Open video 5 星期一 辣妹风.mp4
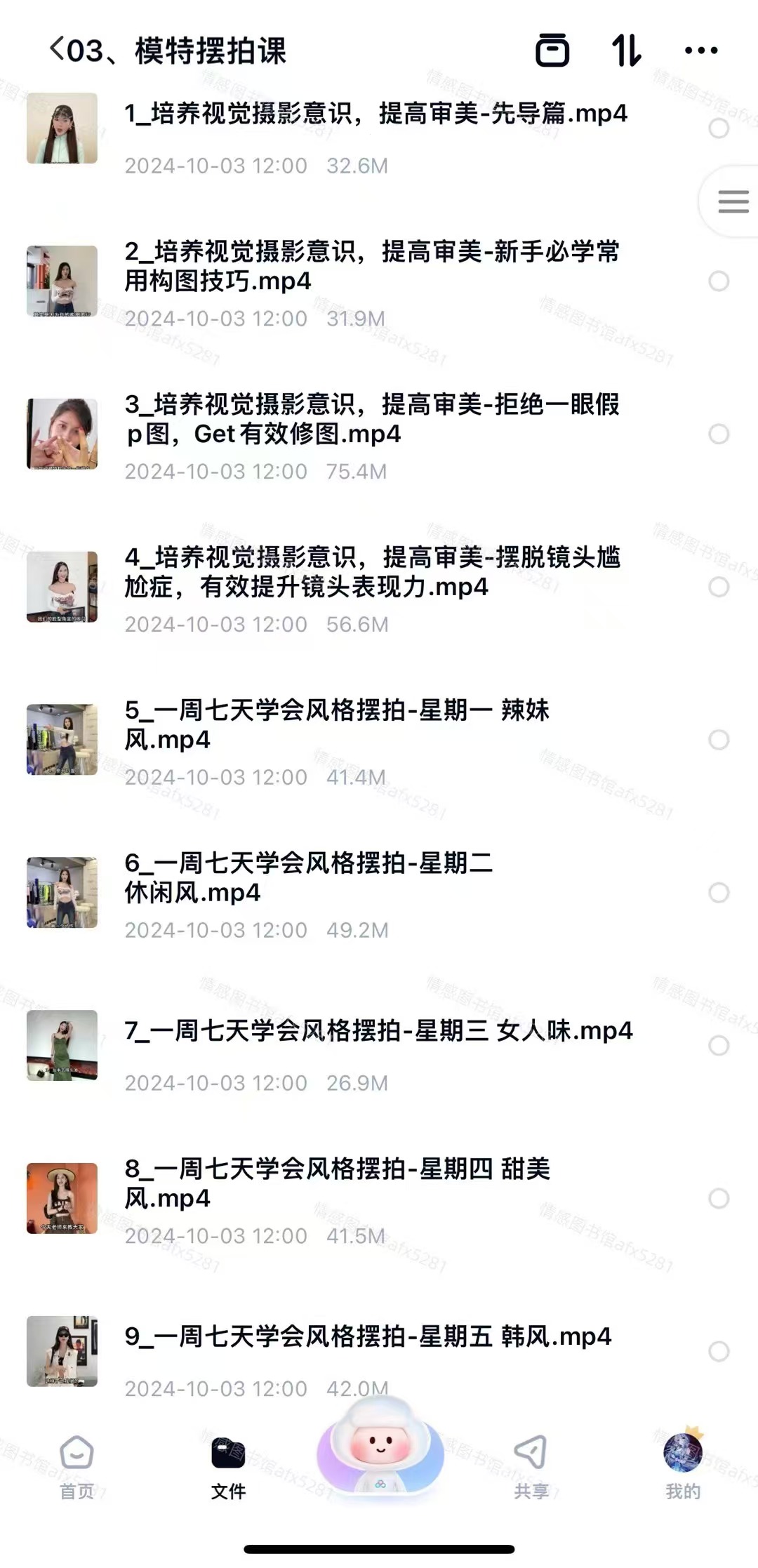Viewport: 758px width, 1568px height. click(x=337, y=724)
